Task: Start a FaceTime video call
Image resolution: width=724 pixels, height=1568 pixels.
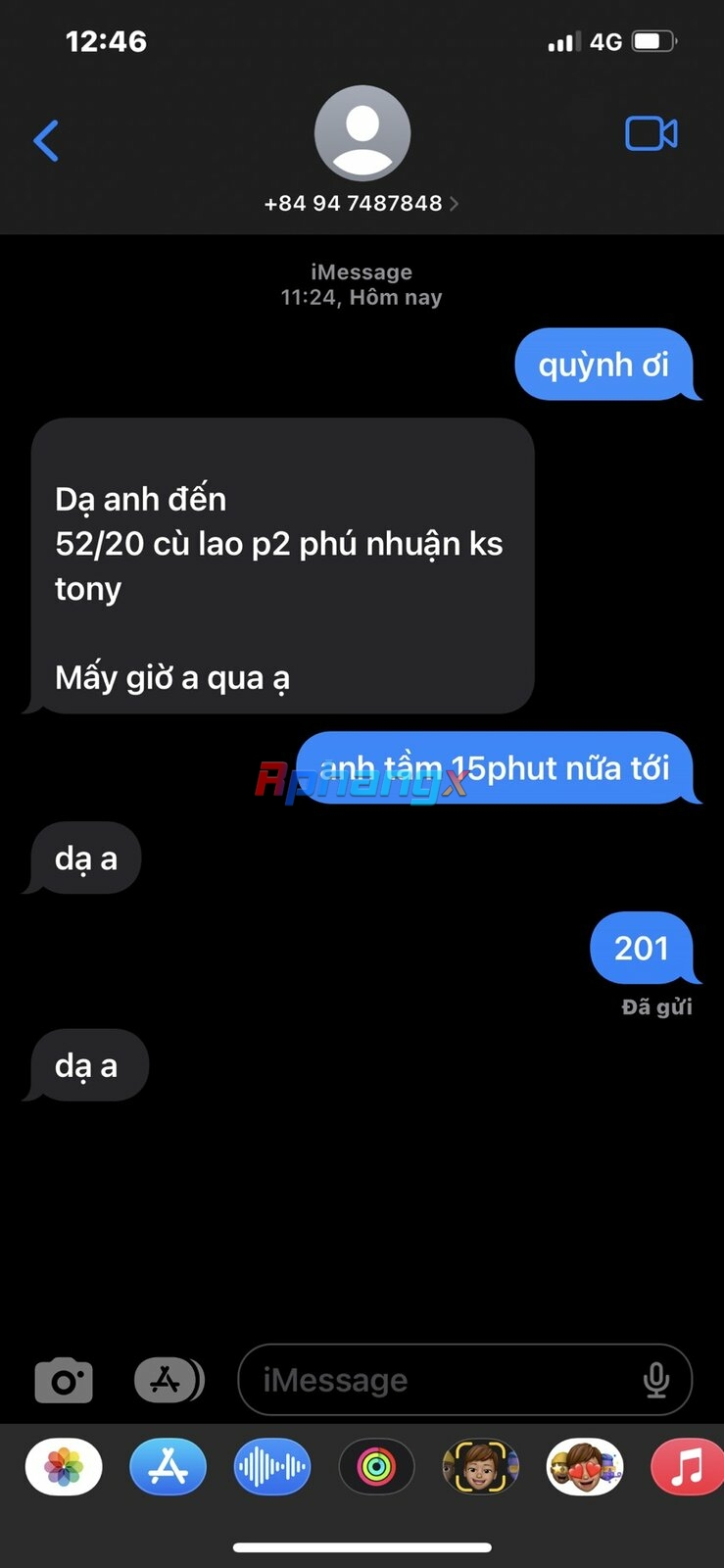Action: (652, 133)
